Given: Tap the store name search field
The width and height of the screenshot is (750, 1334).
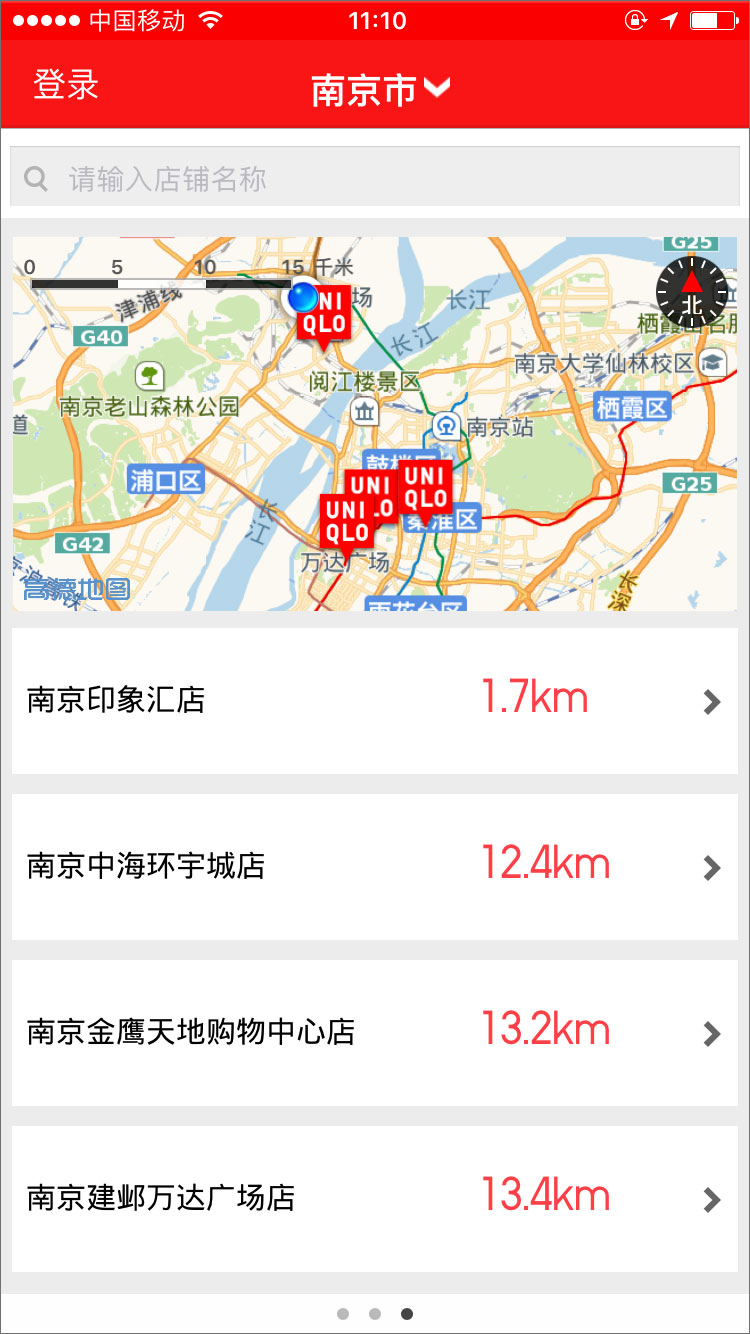Looking at the screenshot, I should click(x=375, y=178).
